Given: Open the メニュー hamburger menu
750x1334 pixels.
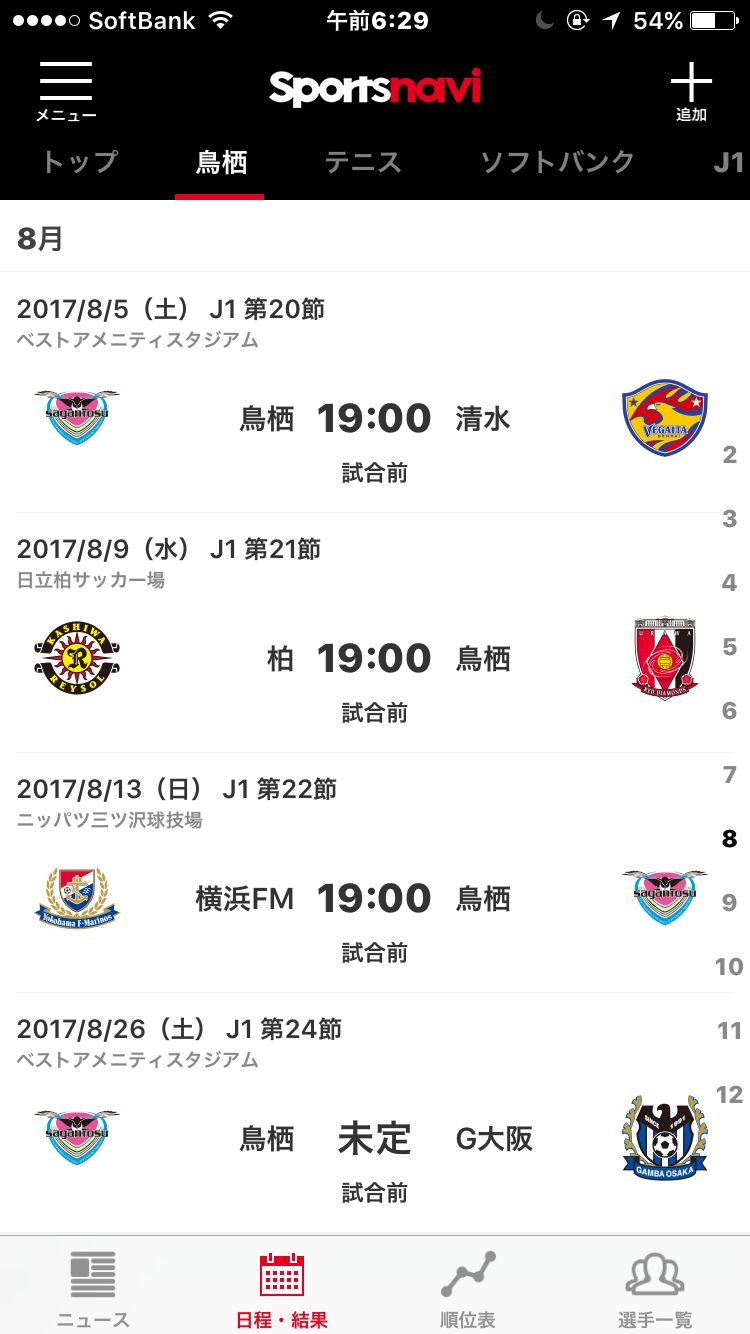Looking at the screenshot, I should [x=66, y=90].
